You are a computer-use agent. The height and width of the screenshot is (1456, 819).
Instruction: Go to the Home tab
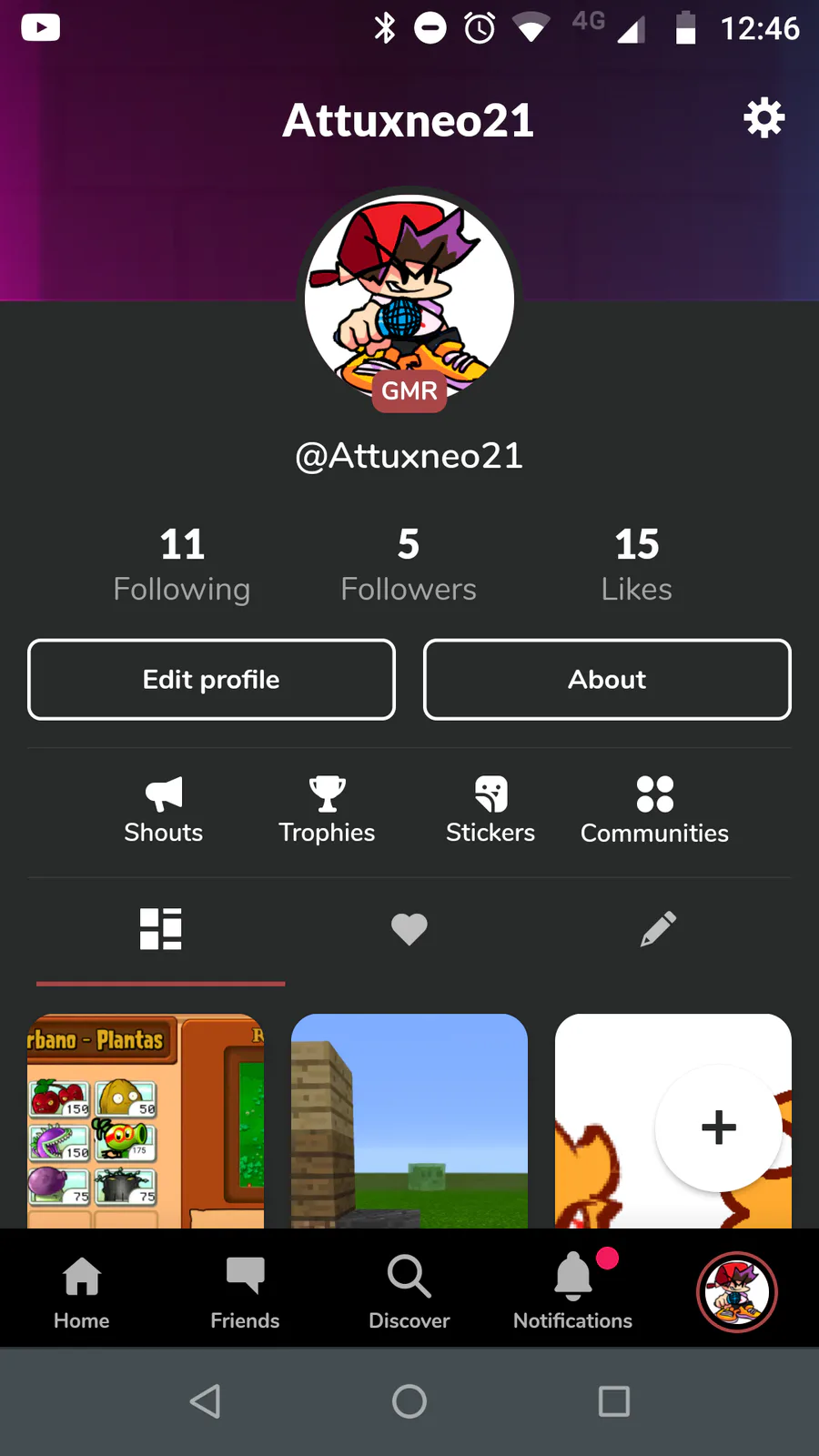82,1290
